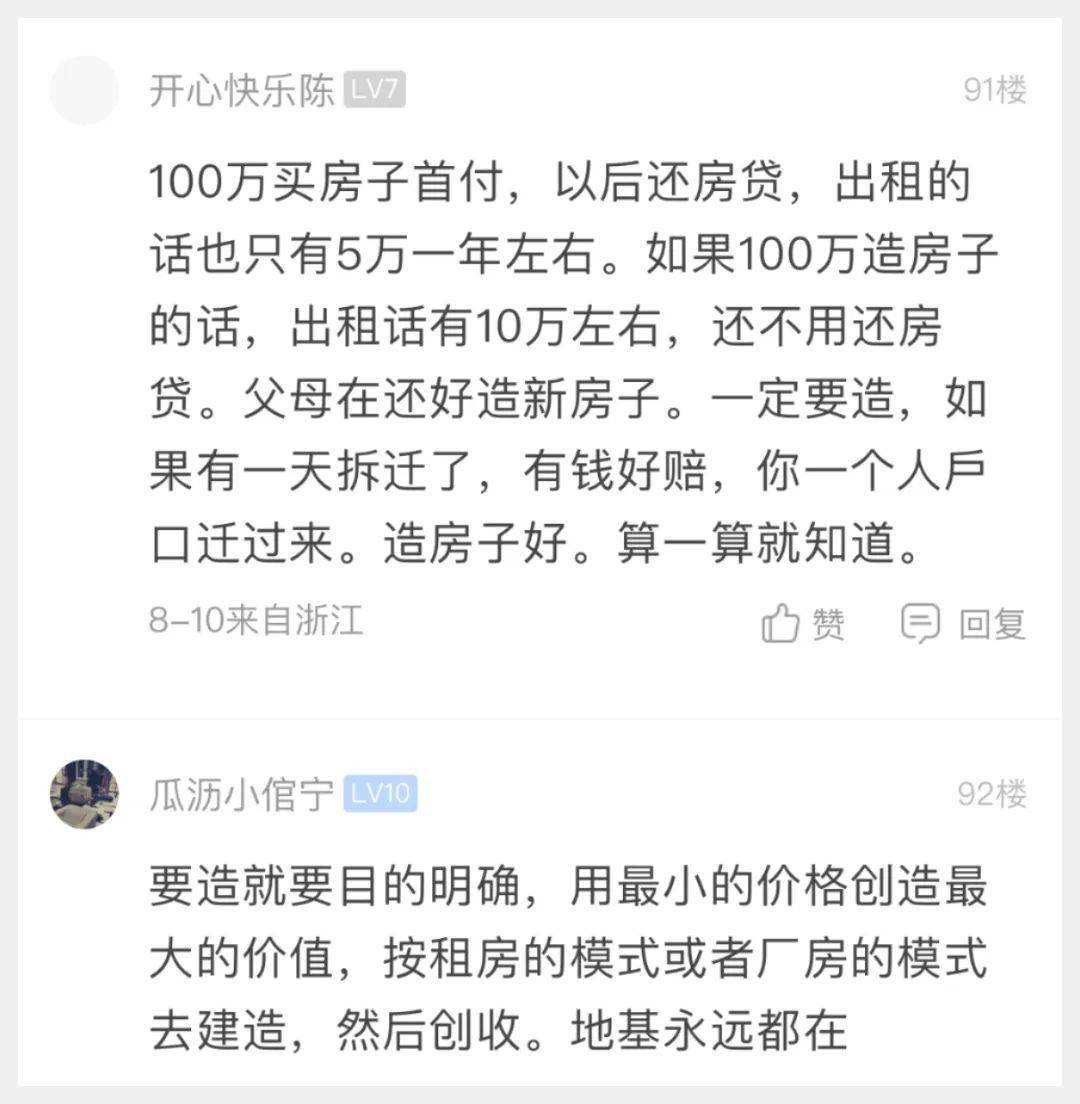The height and width of the screenshot is (1104, 1080).
Task: Reply to 开心快乐陈's comment
Action: 964,624
